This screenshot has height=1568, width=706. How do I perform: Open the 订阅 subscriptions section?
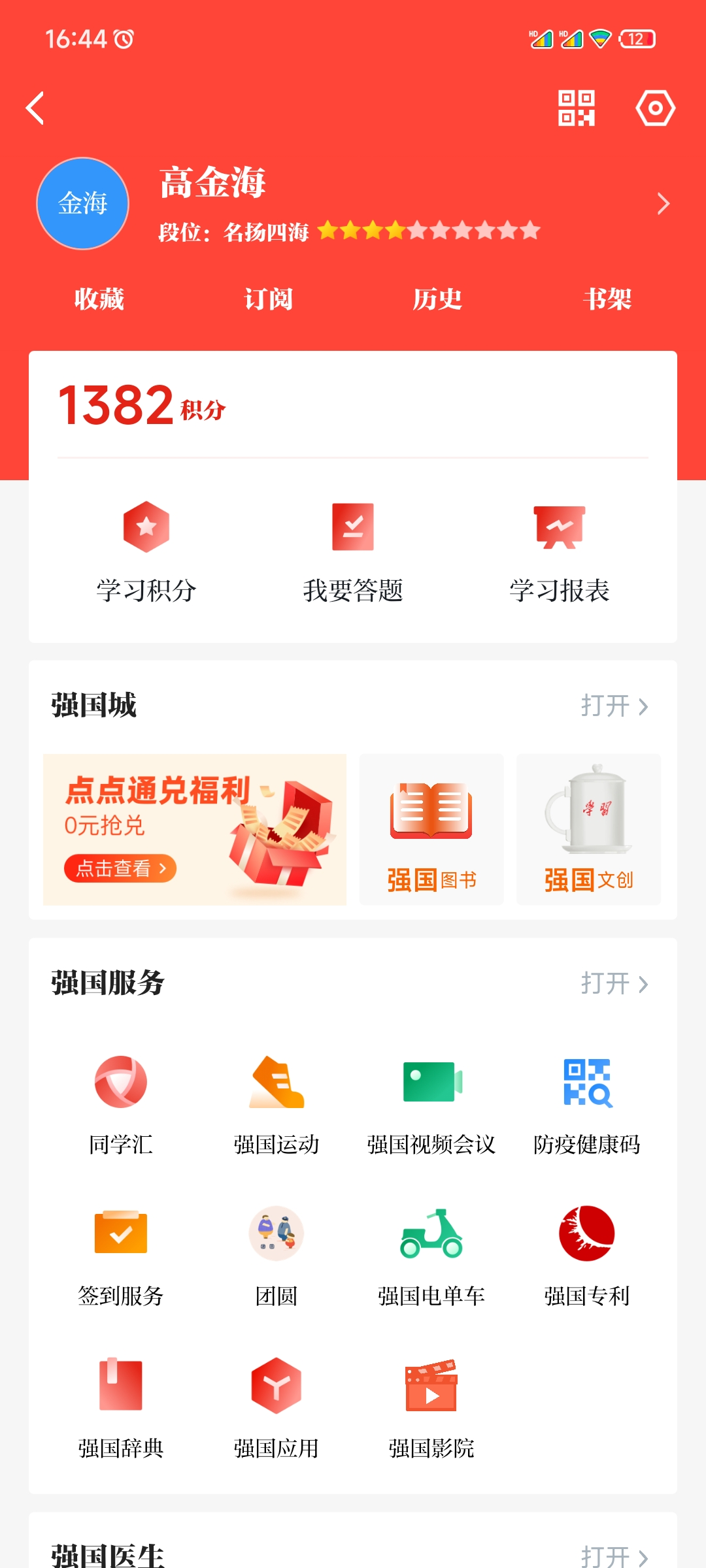pos(268,299)
